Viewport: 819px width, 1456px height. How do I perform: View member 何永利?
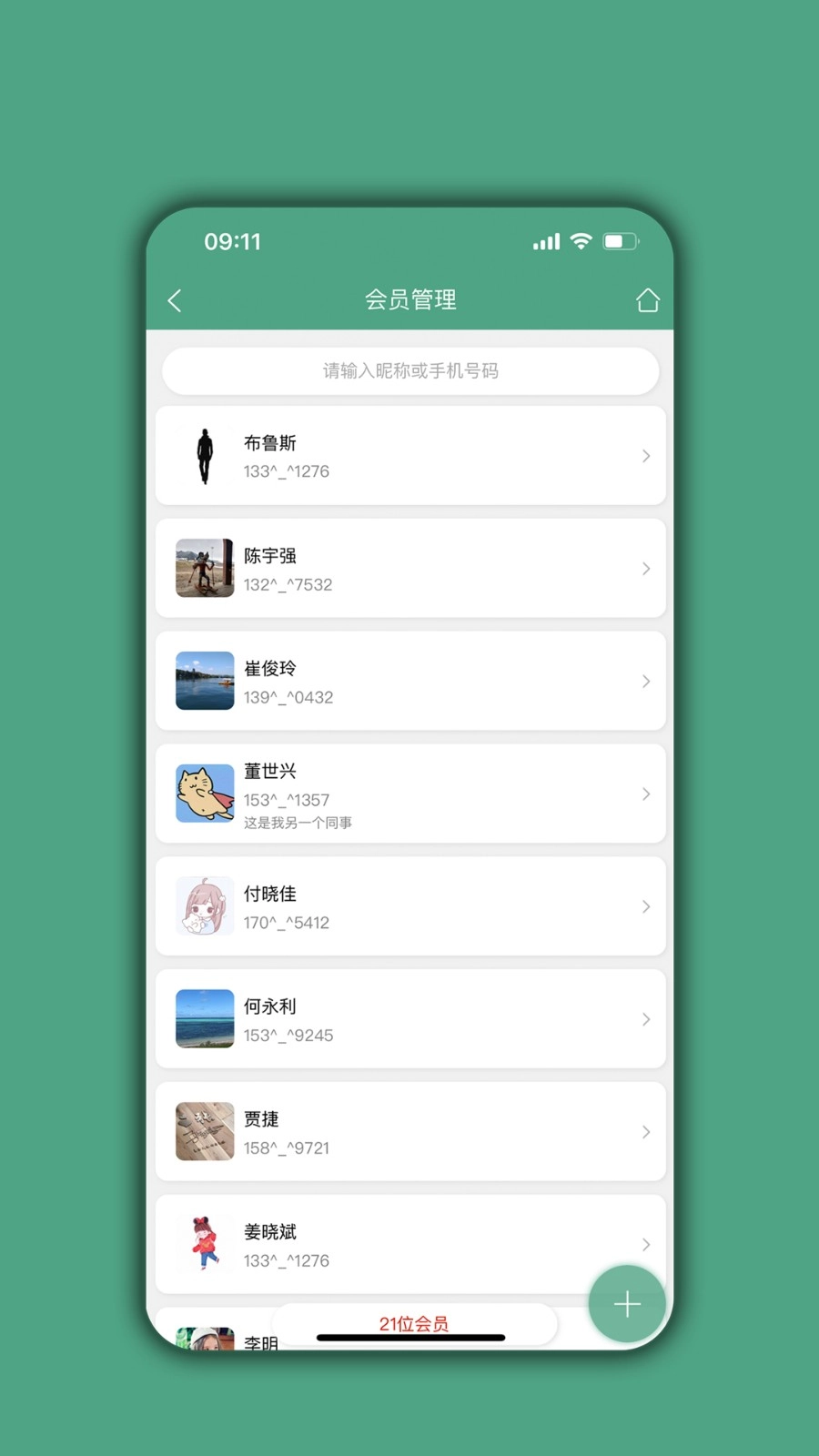(410, 1019)
